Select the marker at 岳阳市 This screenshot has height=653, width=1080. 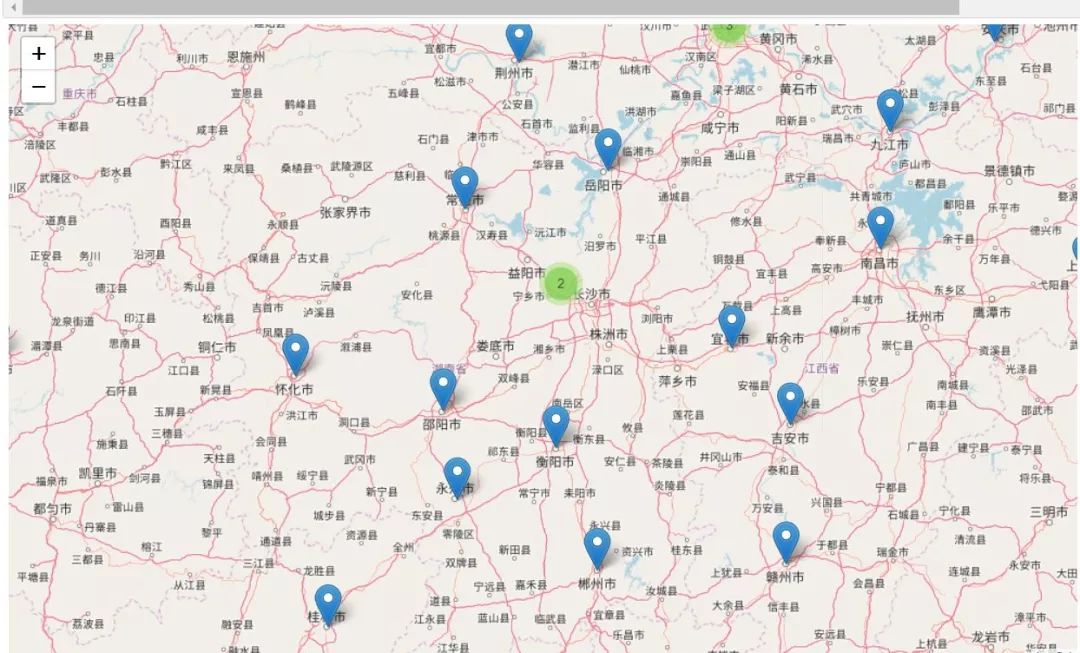[x=608, y=146]
